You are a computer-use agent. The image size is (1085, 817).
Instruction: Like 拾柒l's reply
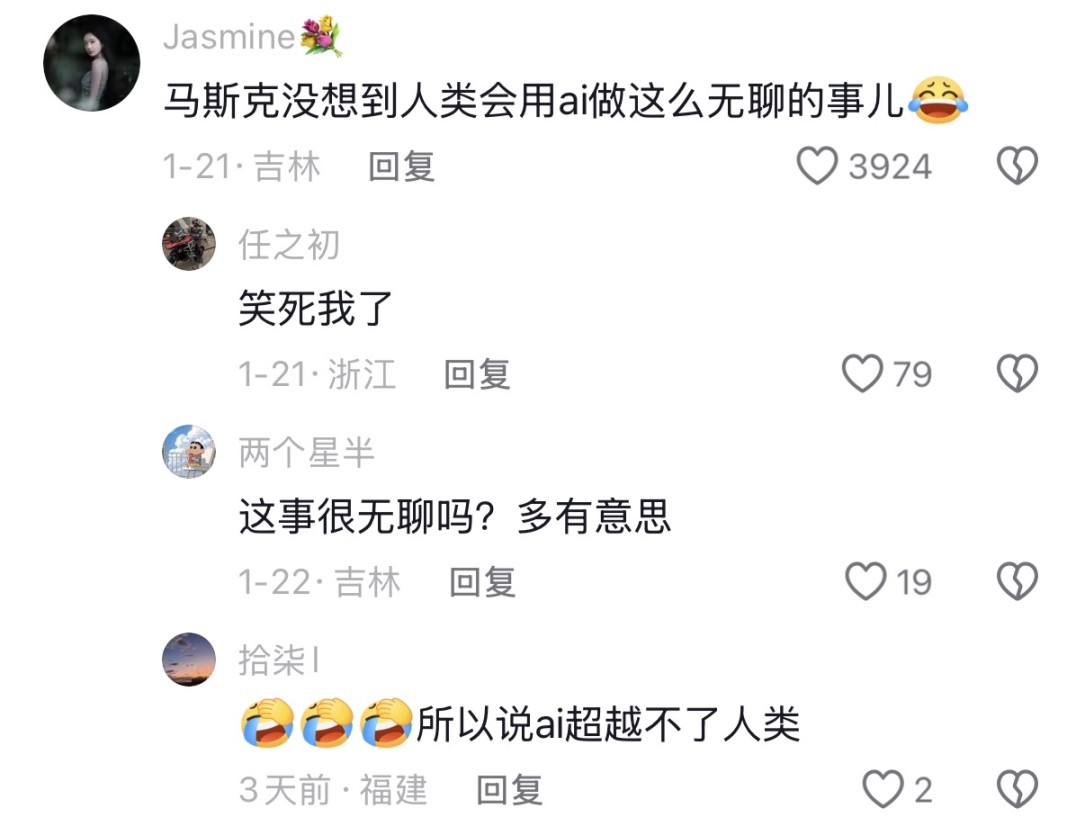883,790
